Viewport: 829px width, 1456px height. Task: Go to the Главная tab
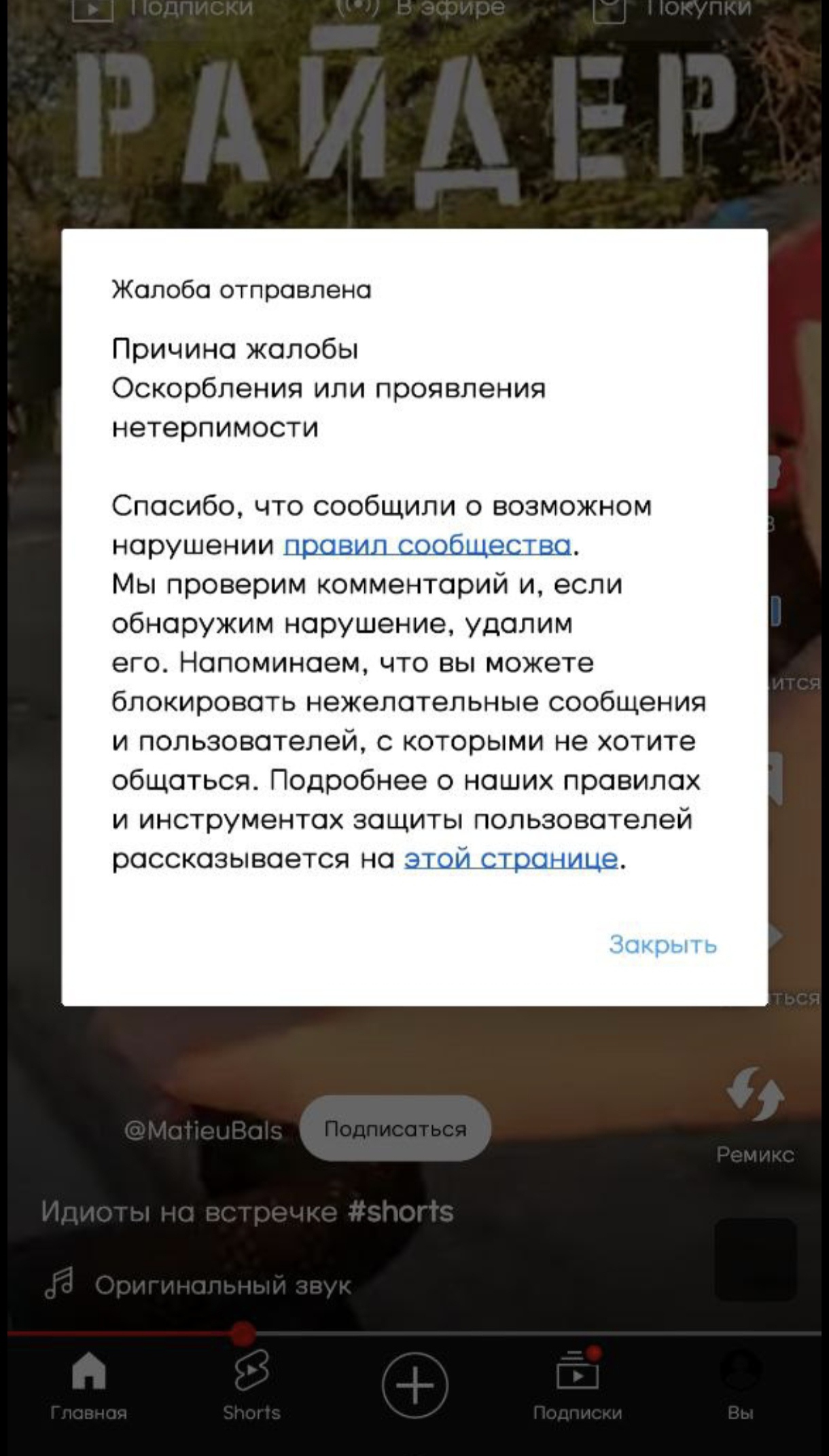pyautogui.click(x=89, y=1385)
